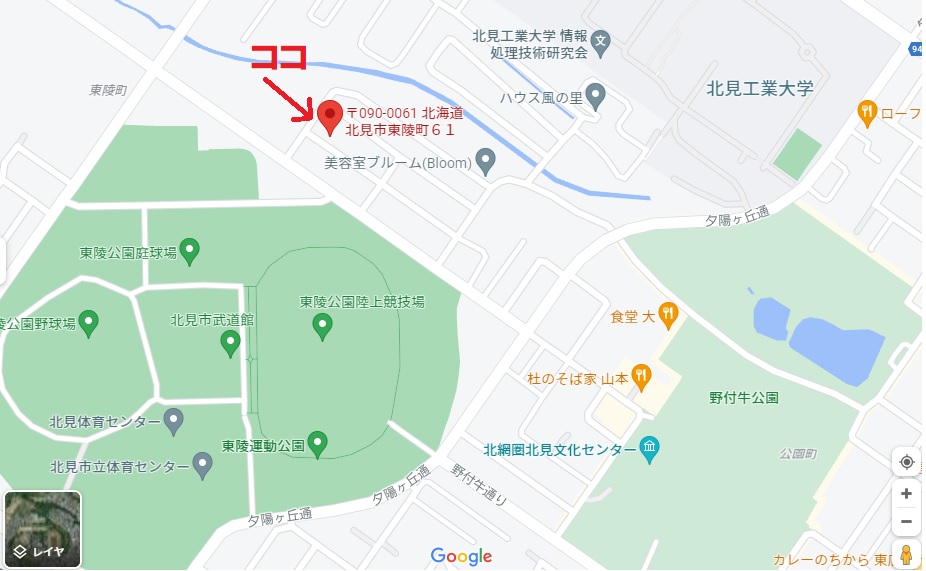Open 杜のそば家 山本 restaurant marker
Screen dimensions: 926x571
[x=641, y=377]
